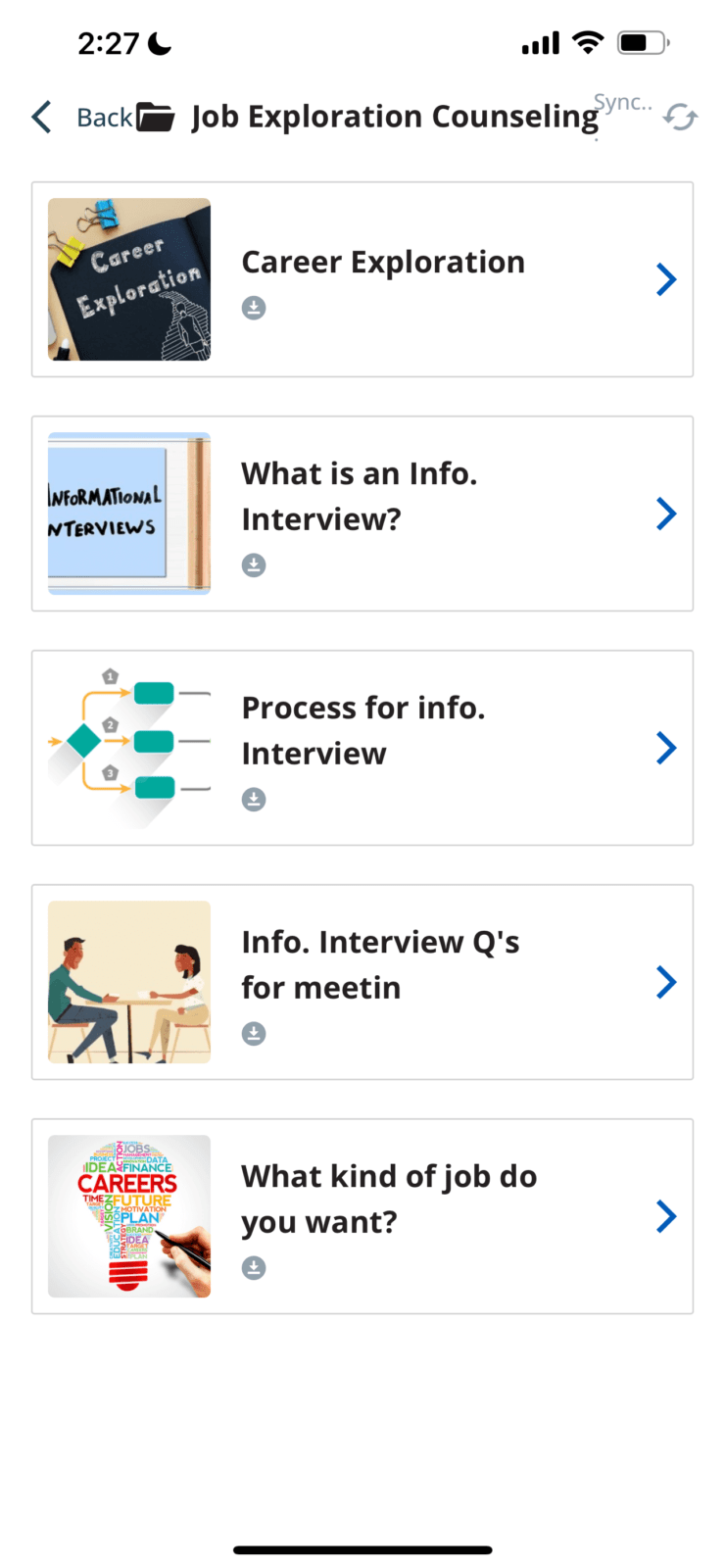Viewport: 725px width, 1568px height.
Task: Open What kind of job do you want?
Action: (x=362, y=1216)
